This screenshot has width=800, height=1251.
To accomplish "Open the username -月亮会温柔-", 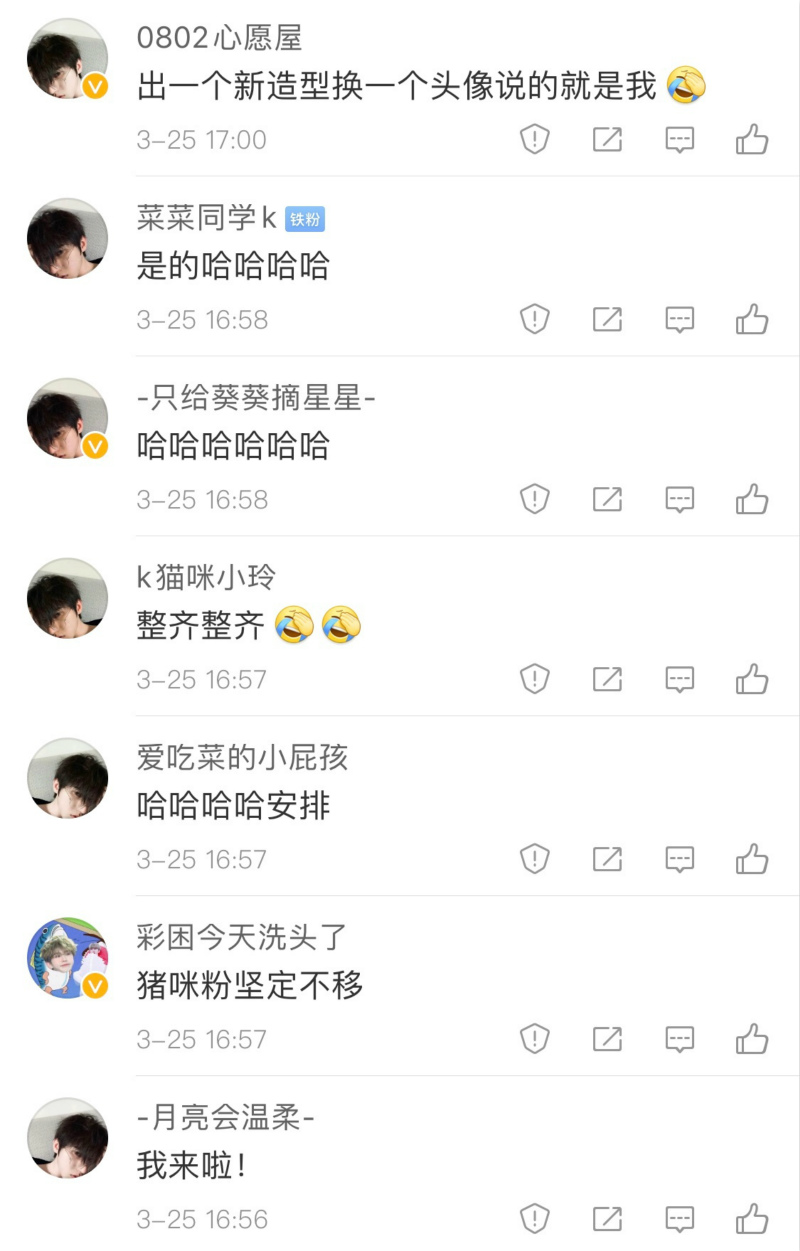I will coord(226,1118).
